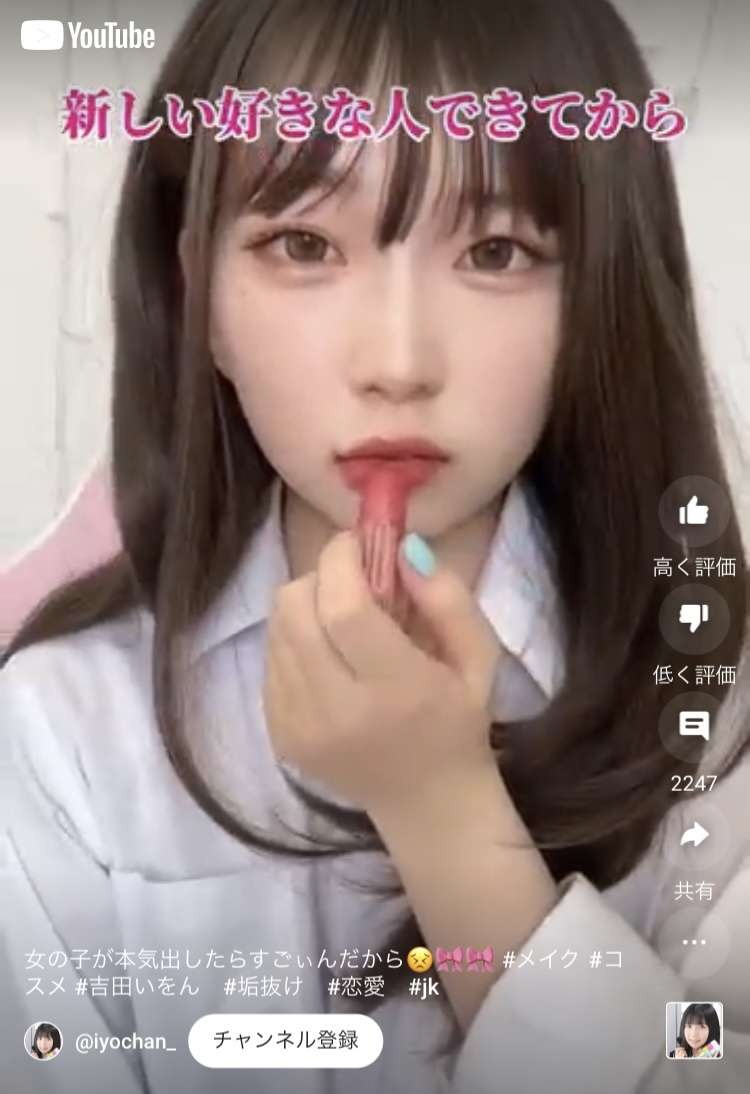Open the #メイク hashtag

540,959
